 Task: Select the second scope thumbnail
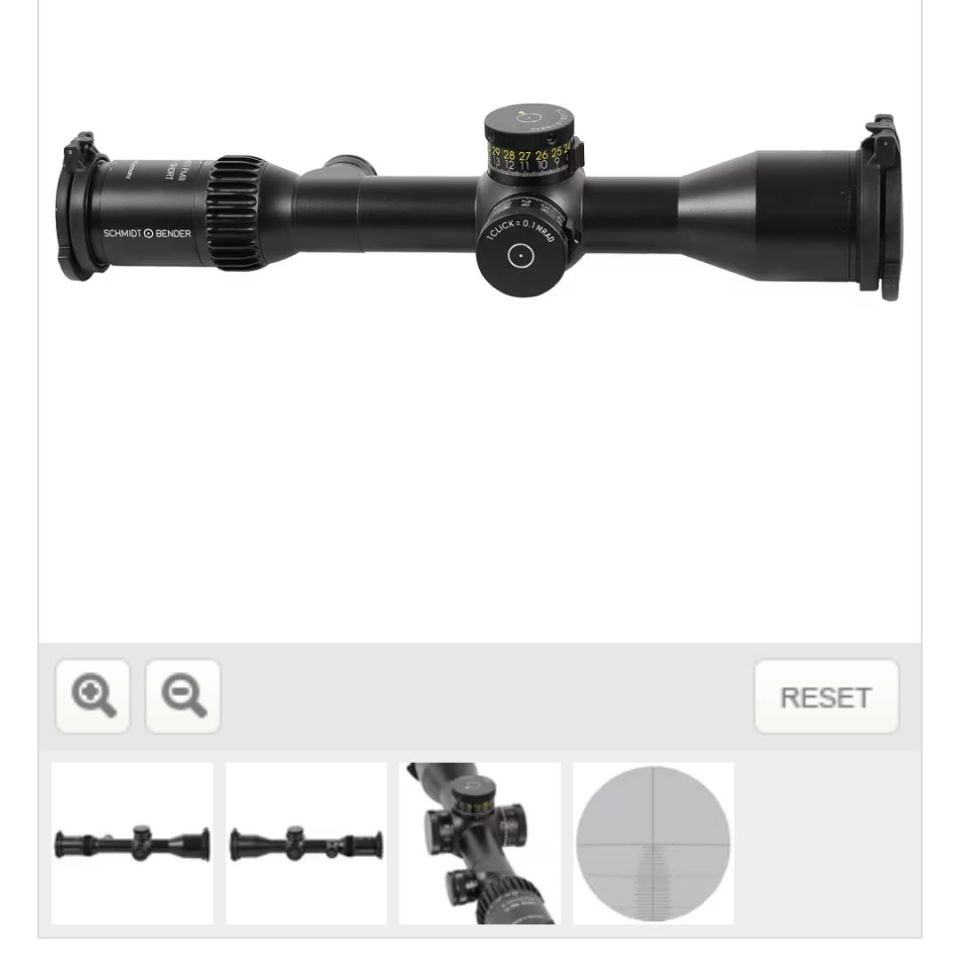tap(306, 843)
